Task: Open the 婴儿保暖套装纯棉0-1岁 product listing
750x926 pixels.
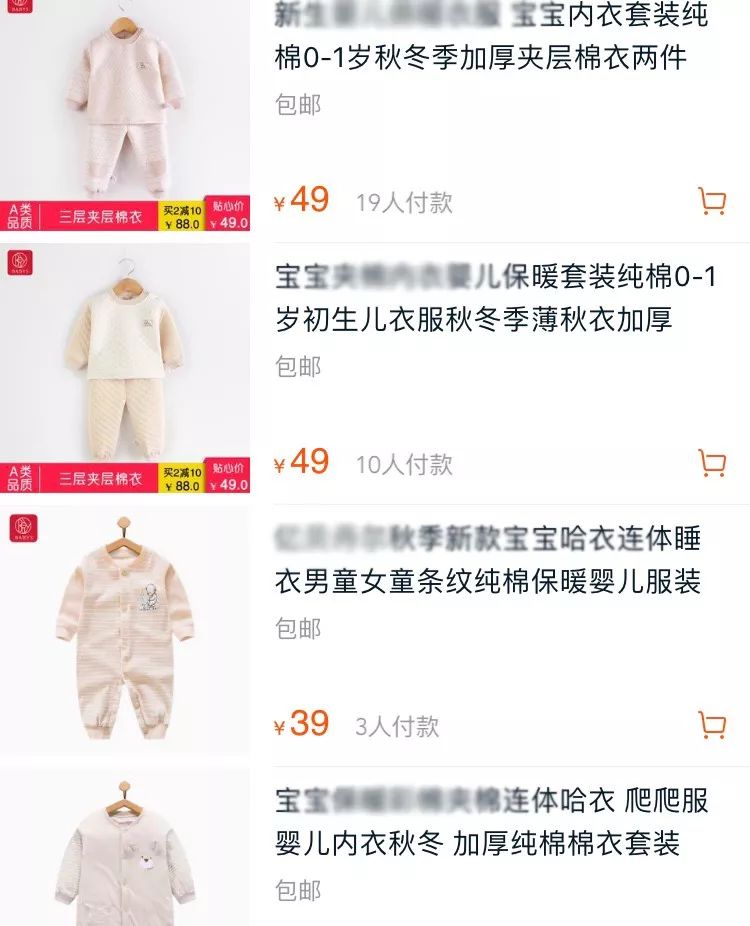Action: (495, 298)
